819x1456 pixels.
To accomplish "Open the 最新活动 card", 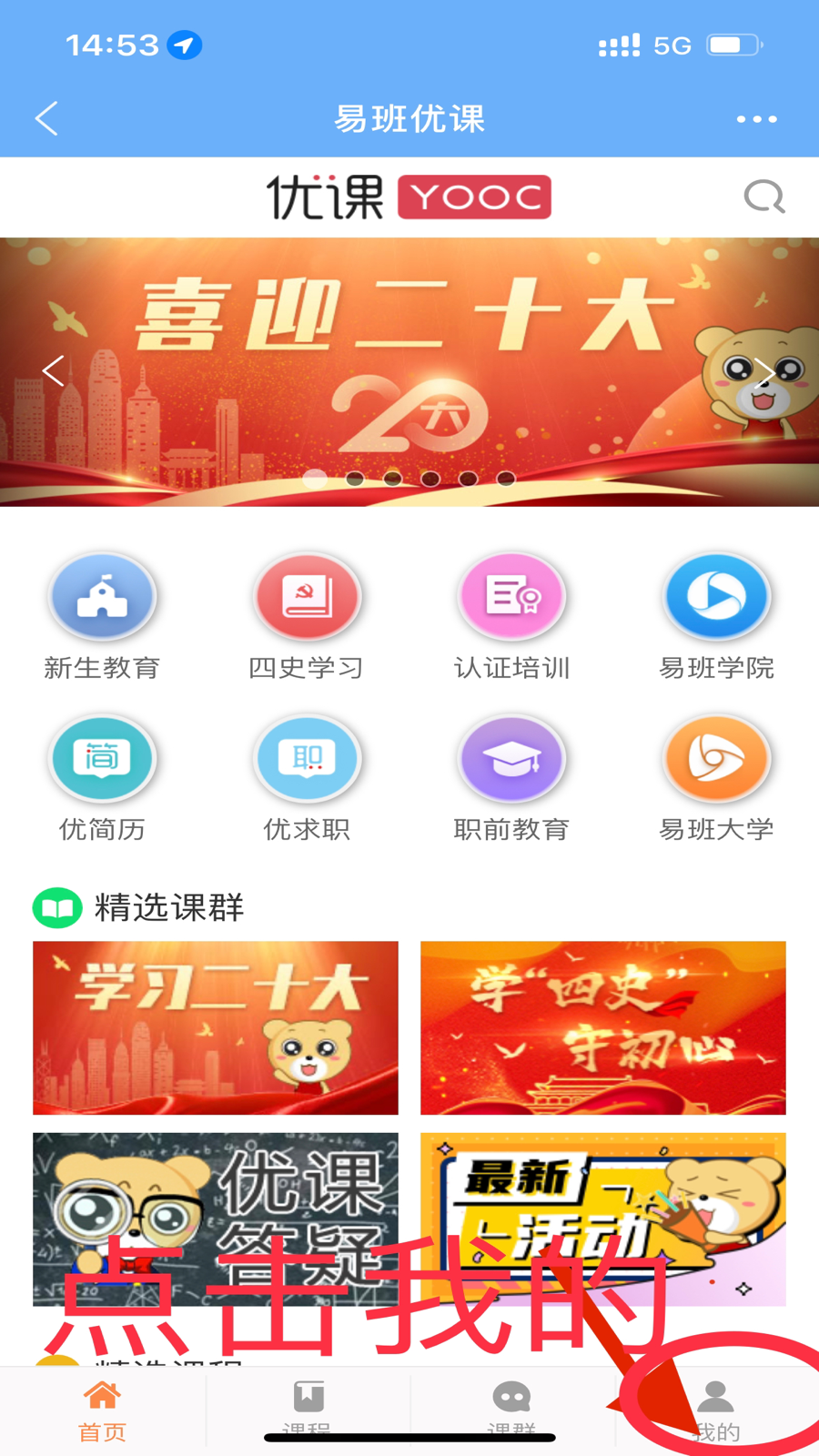I will point(602,1218).
